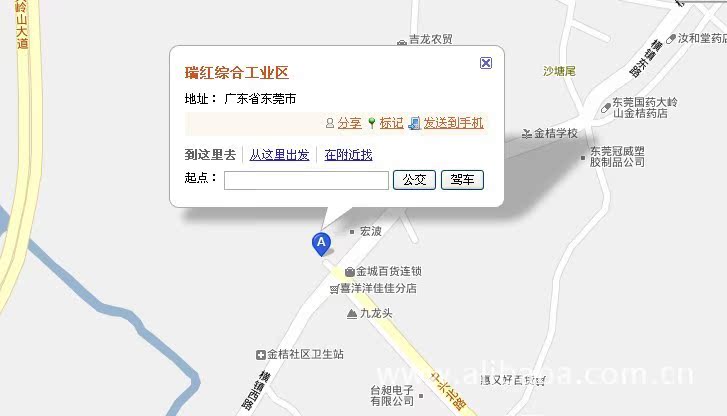
Task: Tap the 分享 share link
Action: coord(349,123)
